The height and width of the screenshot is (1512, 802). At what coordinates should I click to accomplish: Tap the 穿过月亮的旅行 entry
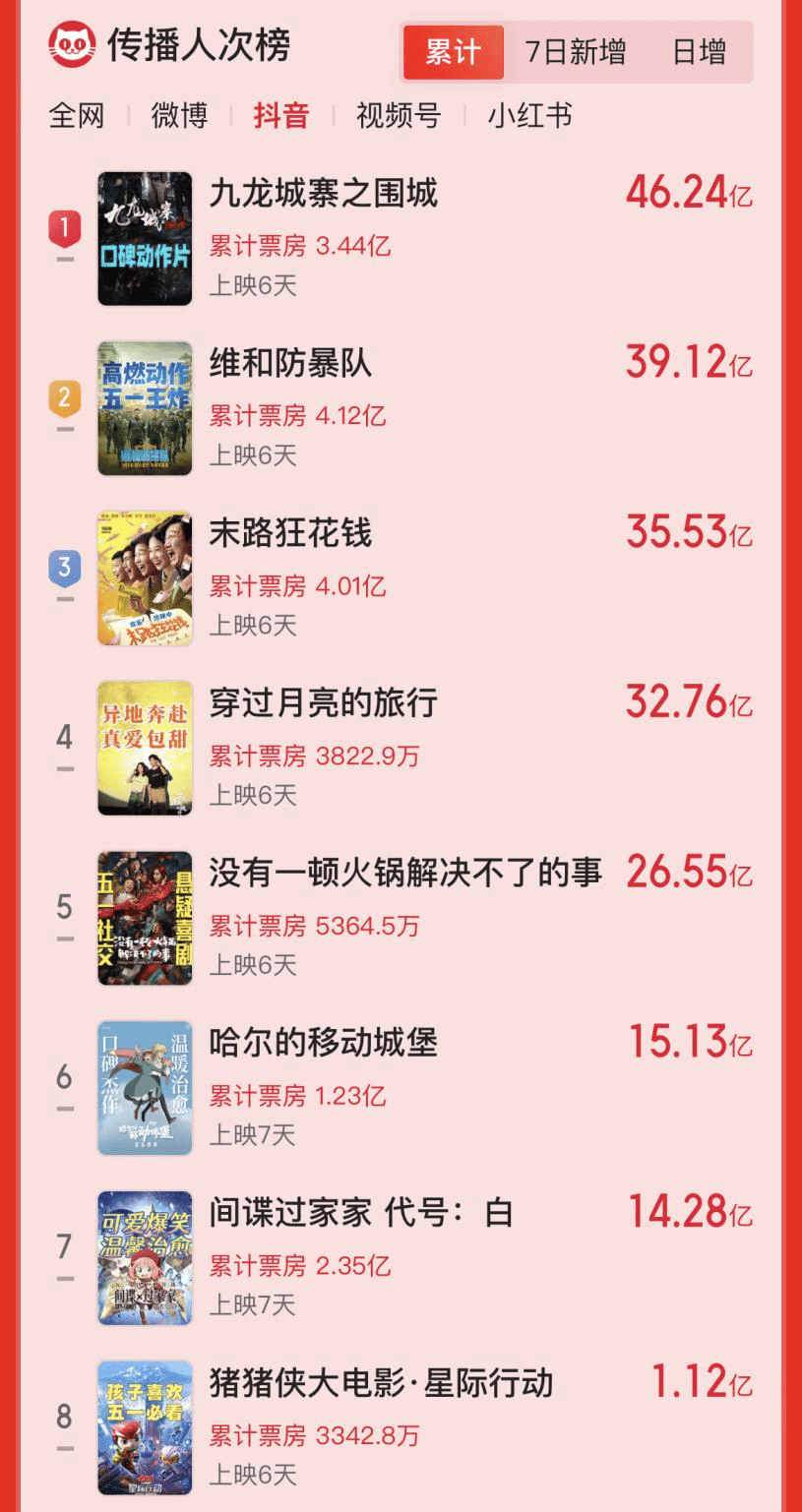click(x=324, y=704)
